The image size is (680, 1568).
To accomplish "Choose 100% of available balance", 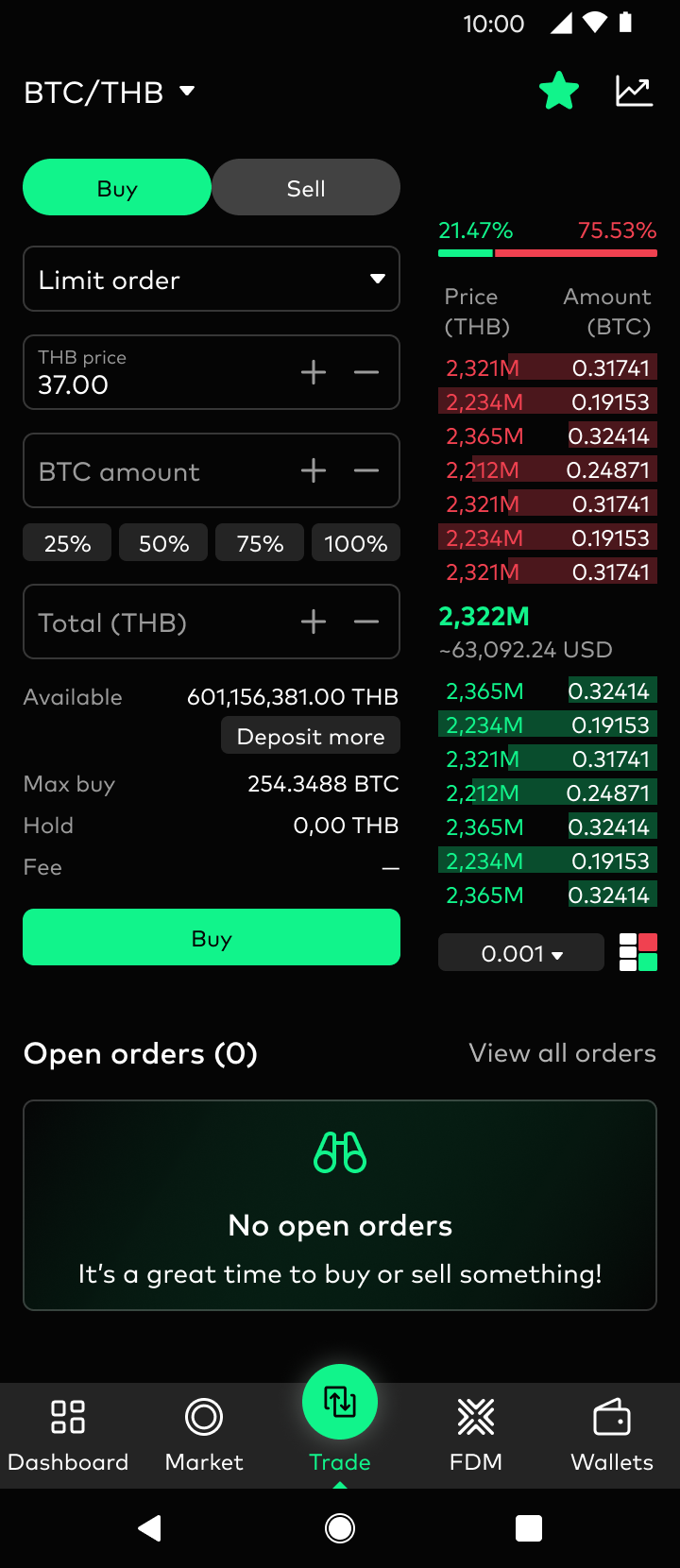I will click(x=356, y=543).
